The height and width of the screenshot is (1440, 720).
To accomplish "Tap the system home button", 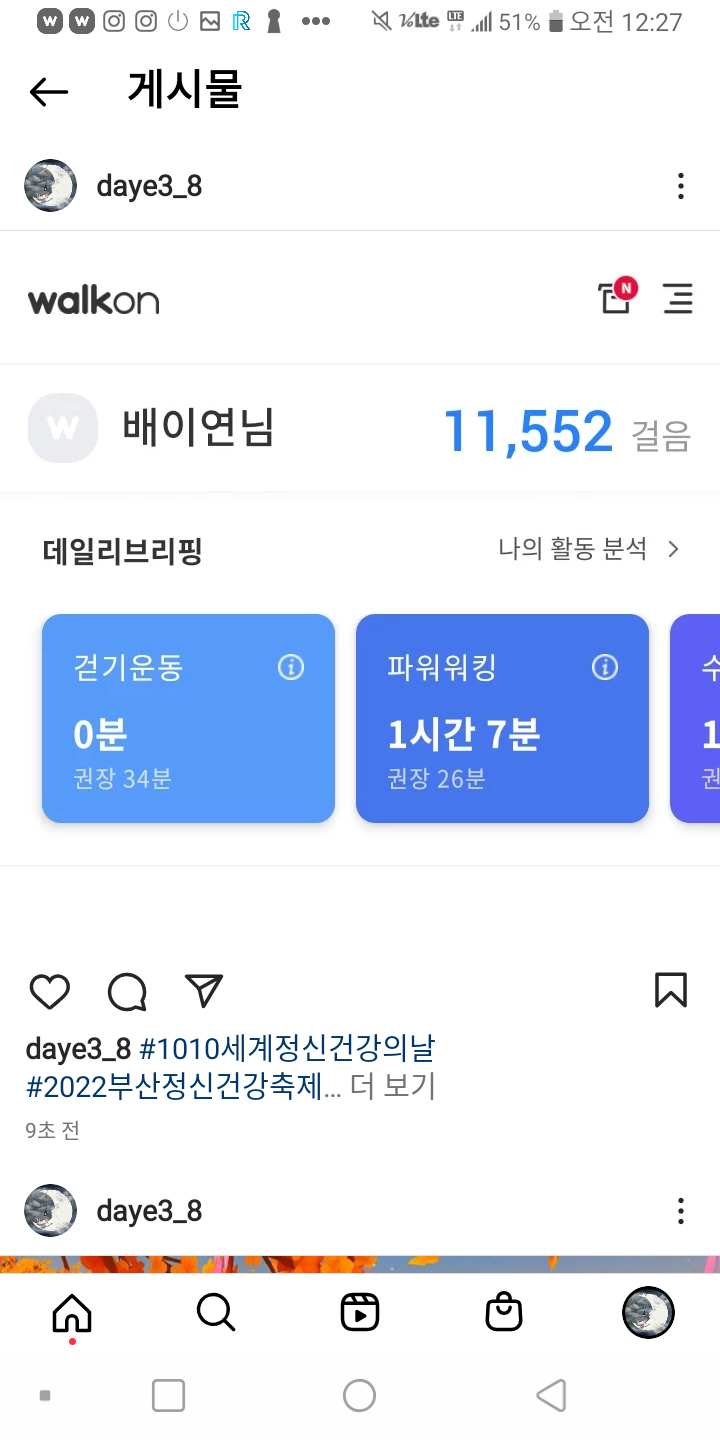I will click(359, 1395).
